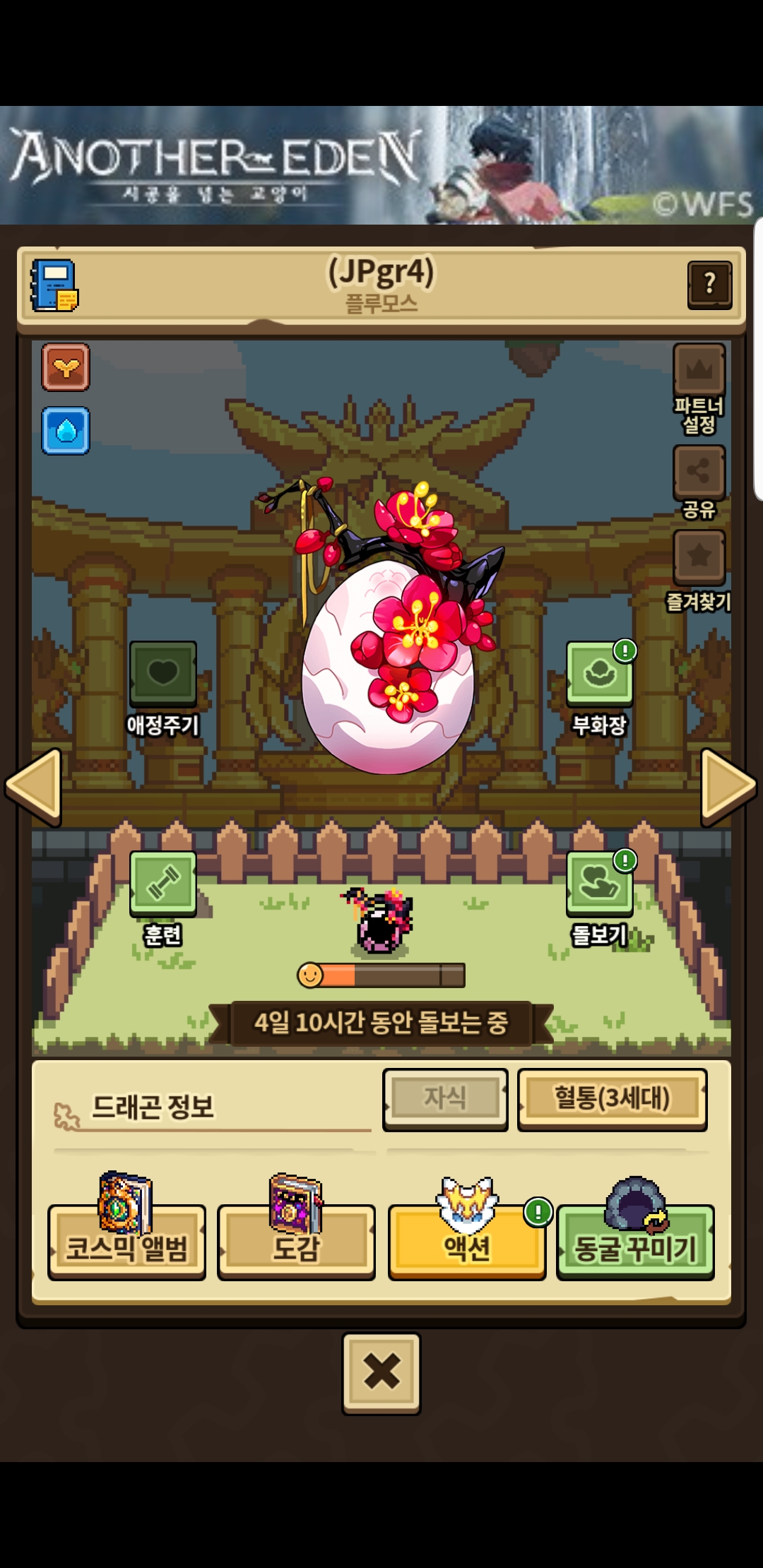The height and width of the screenshot is (1568, 763).
Task: Tap the 애정주기 heart button
Action: point(162,674)
